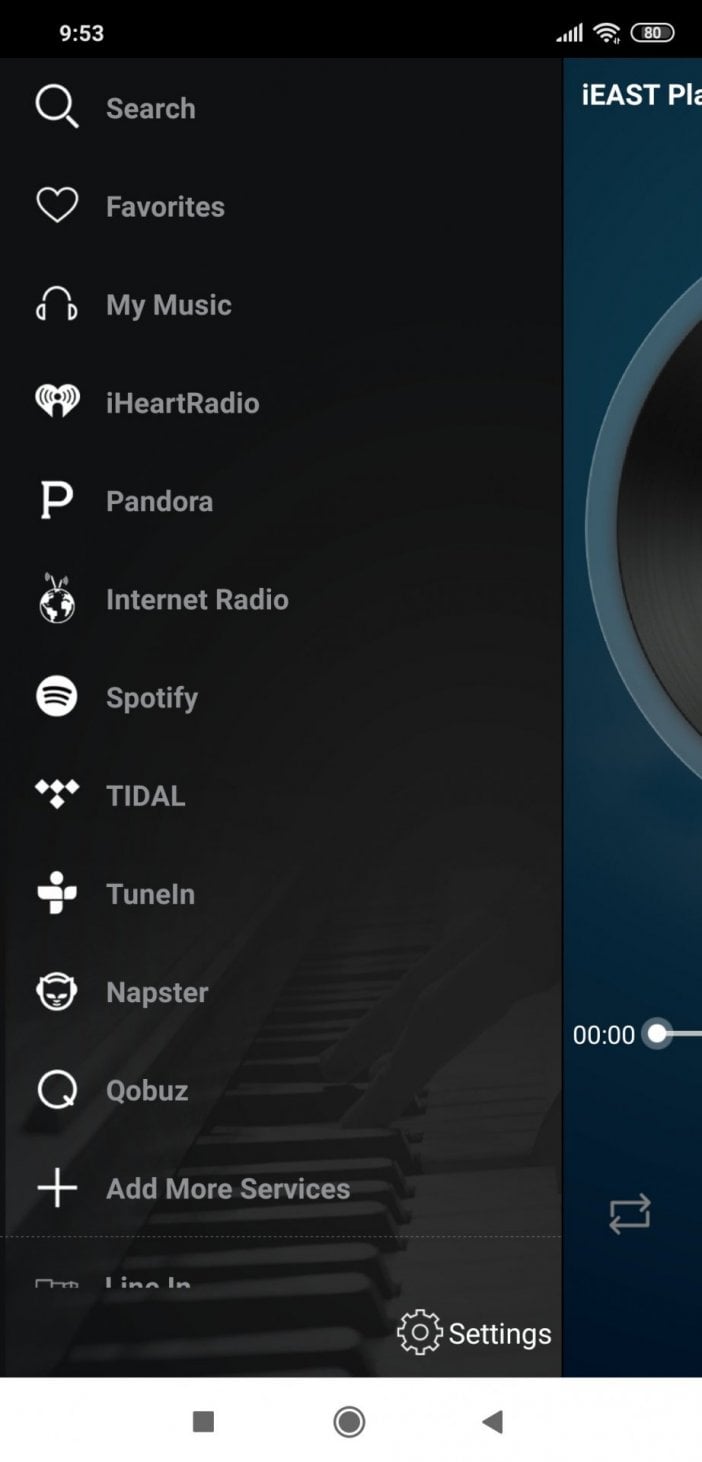Go back with system back button
702x1462 pixels.
[492, 1421]
